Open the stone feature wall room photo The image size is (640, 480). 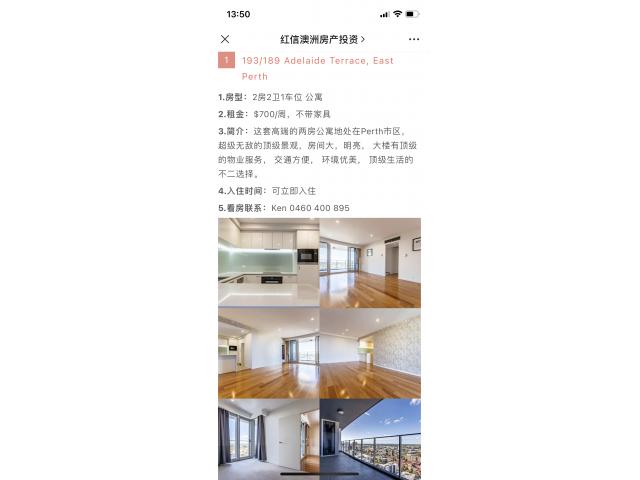click(370, 353)
